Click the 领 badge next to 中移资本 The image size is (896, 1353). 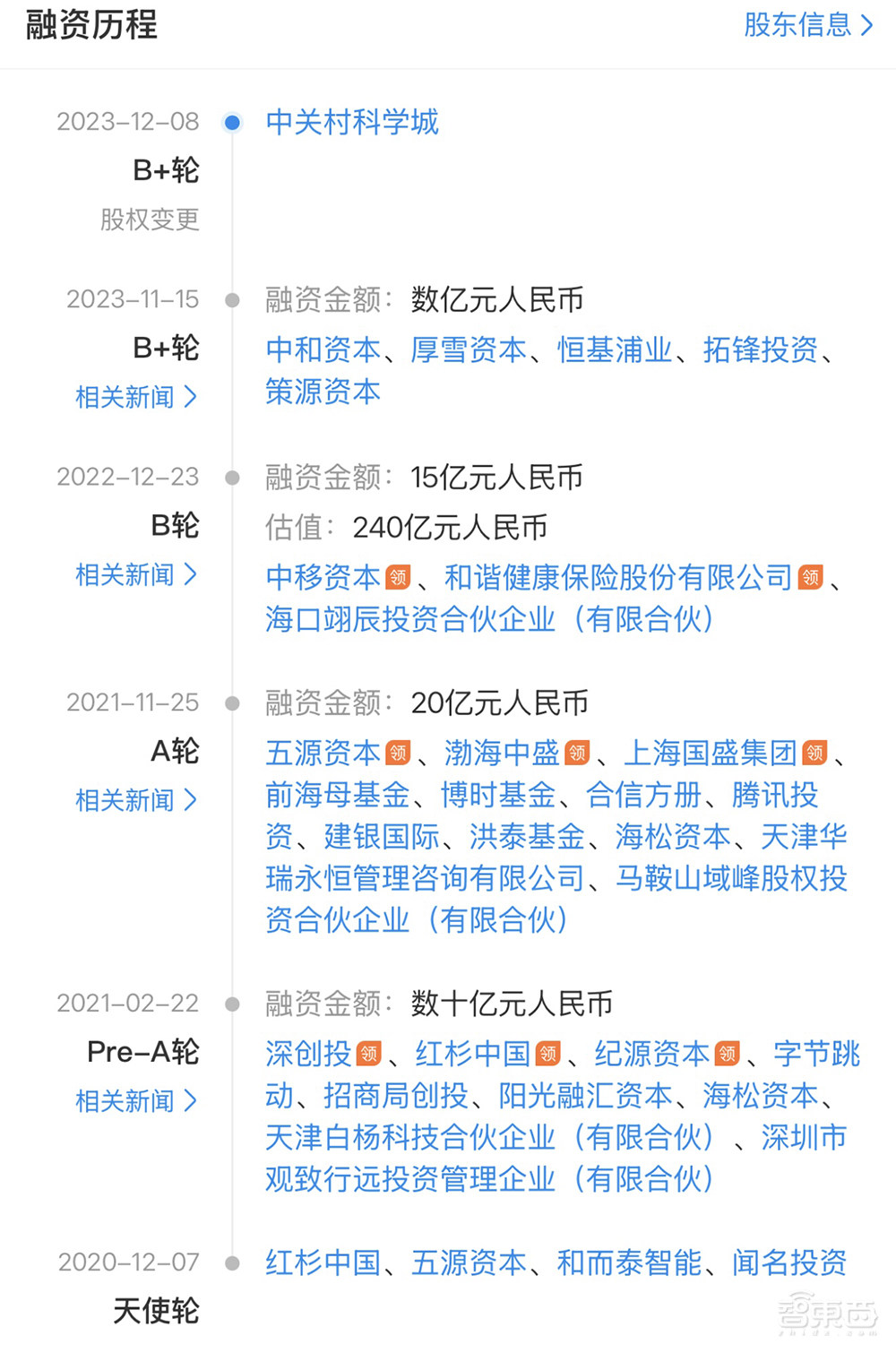[x=397, y=578]
